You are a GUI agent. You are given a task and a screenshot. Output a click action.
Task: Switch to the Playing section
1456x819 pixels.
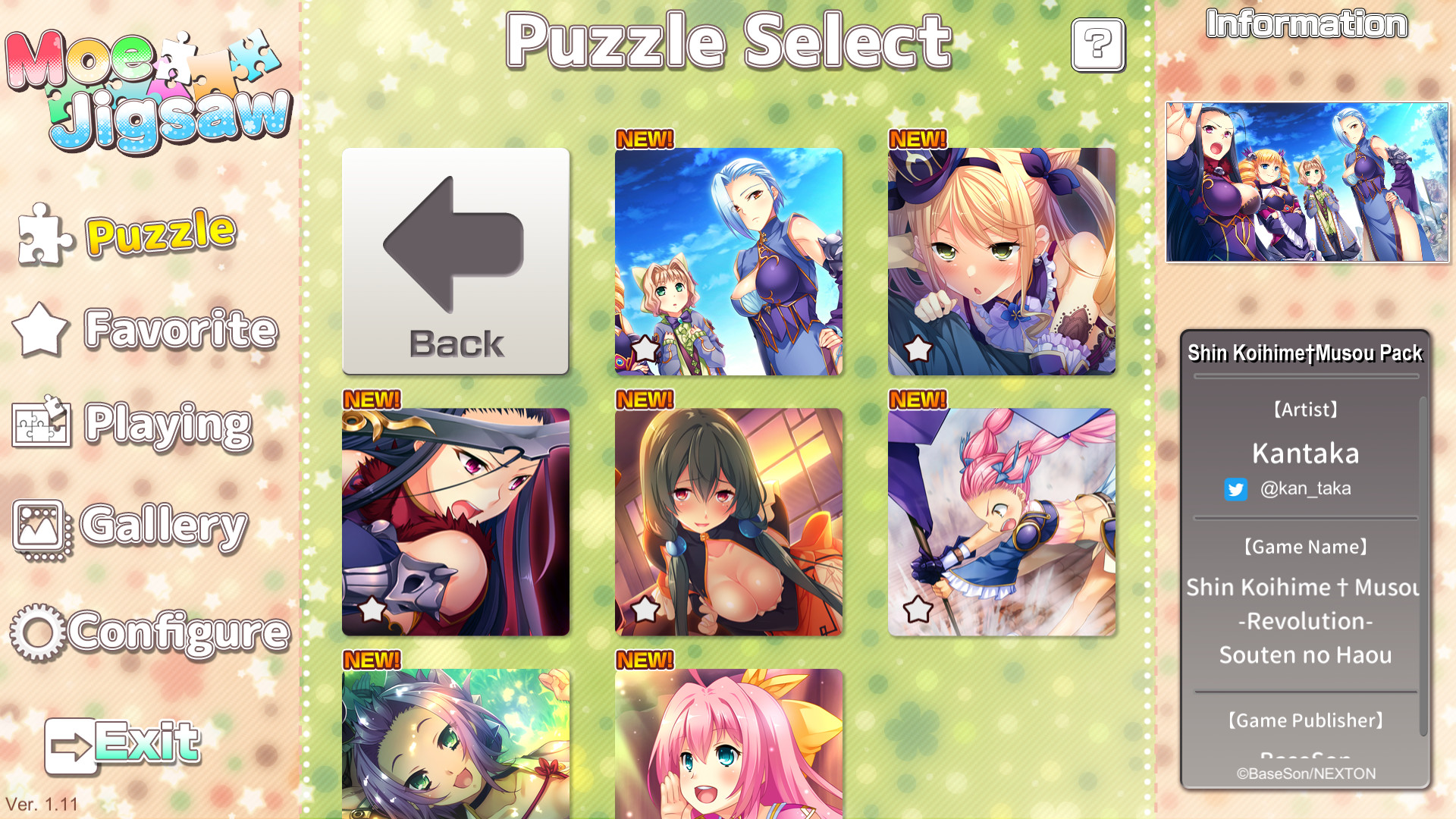[x=133, y=424]
